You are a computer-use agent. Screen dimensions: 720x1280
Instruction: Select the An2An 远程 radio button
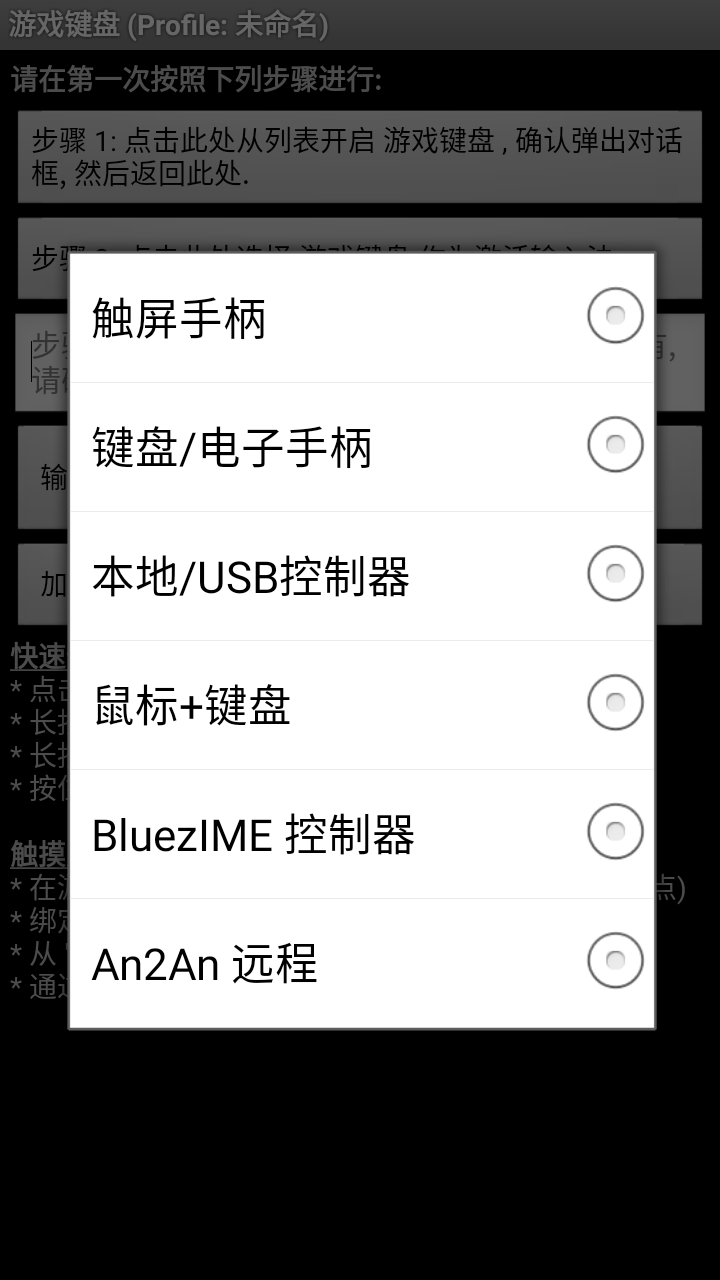[615, 960]
